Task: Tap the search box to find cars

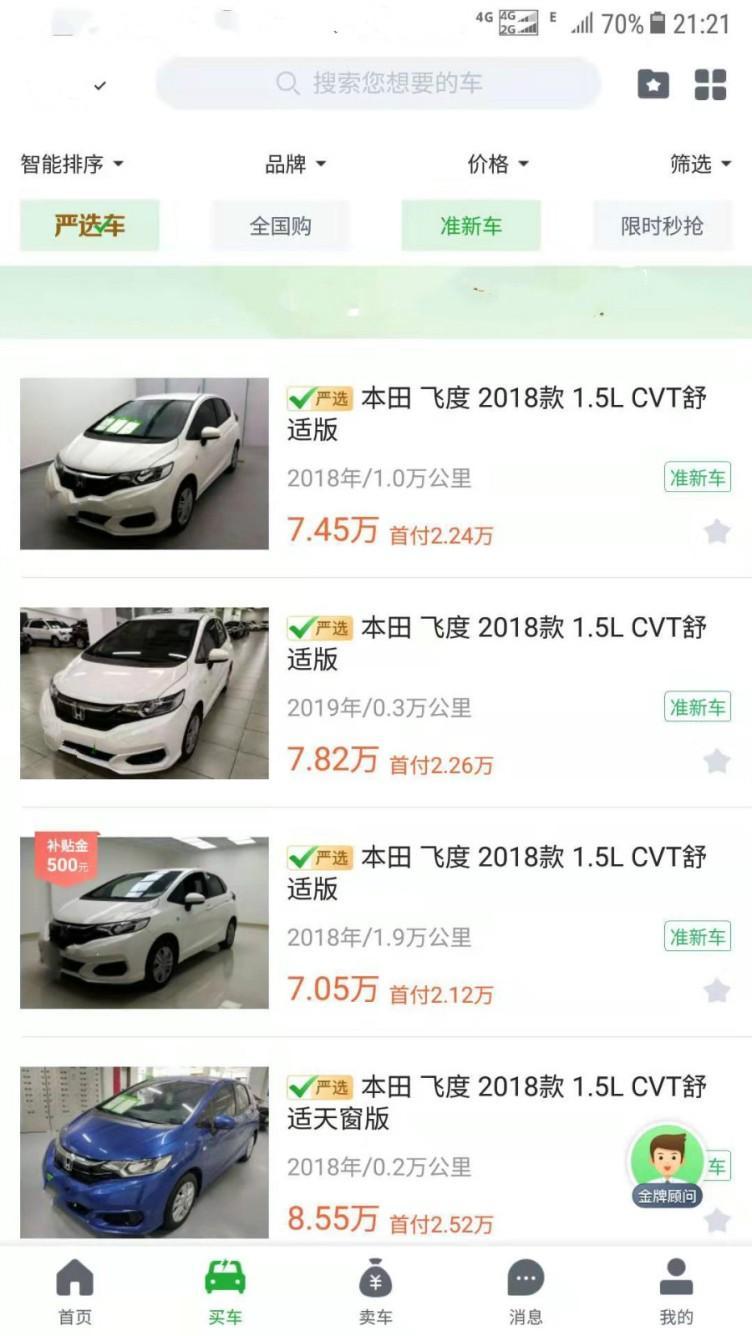Action: point(378,83)
